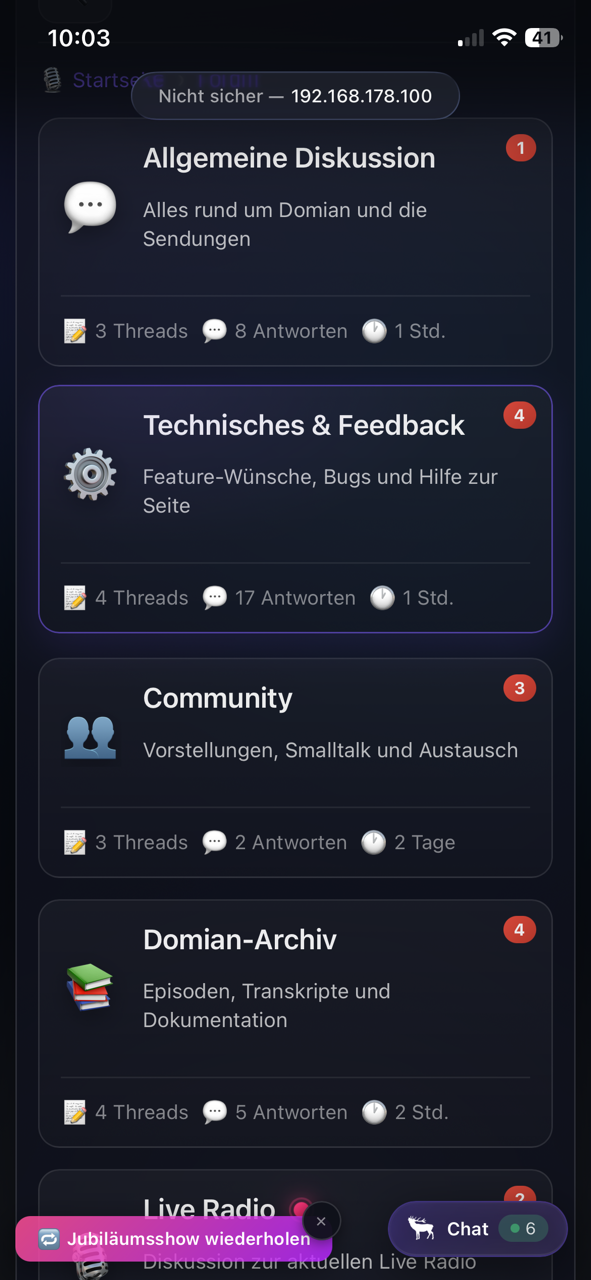Open the Community forum card
The width and height of the screenshot is (591, 1280).
(x=295, y=767)
